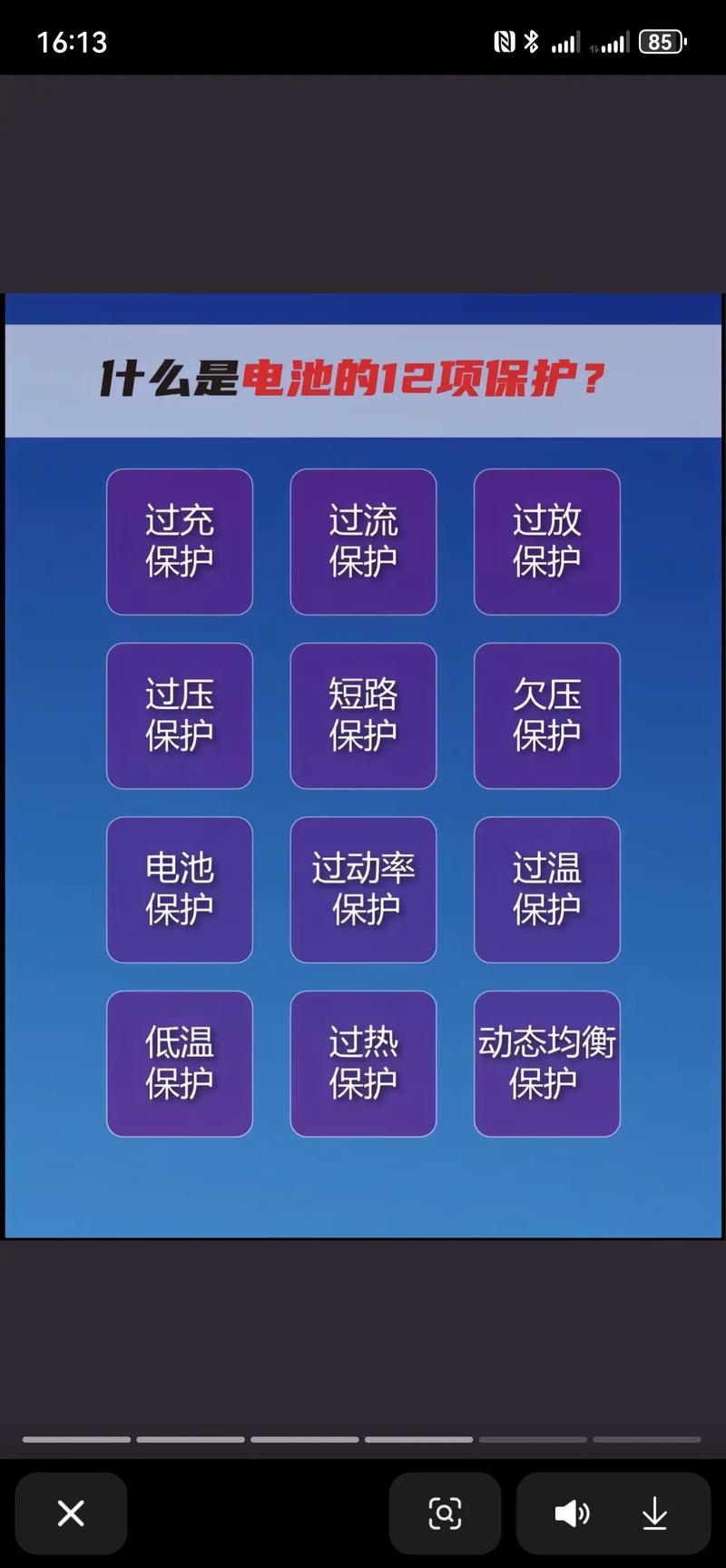Select the 动态均衡保护 tile

pos(546,1063)
